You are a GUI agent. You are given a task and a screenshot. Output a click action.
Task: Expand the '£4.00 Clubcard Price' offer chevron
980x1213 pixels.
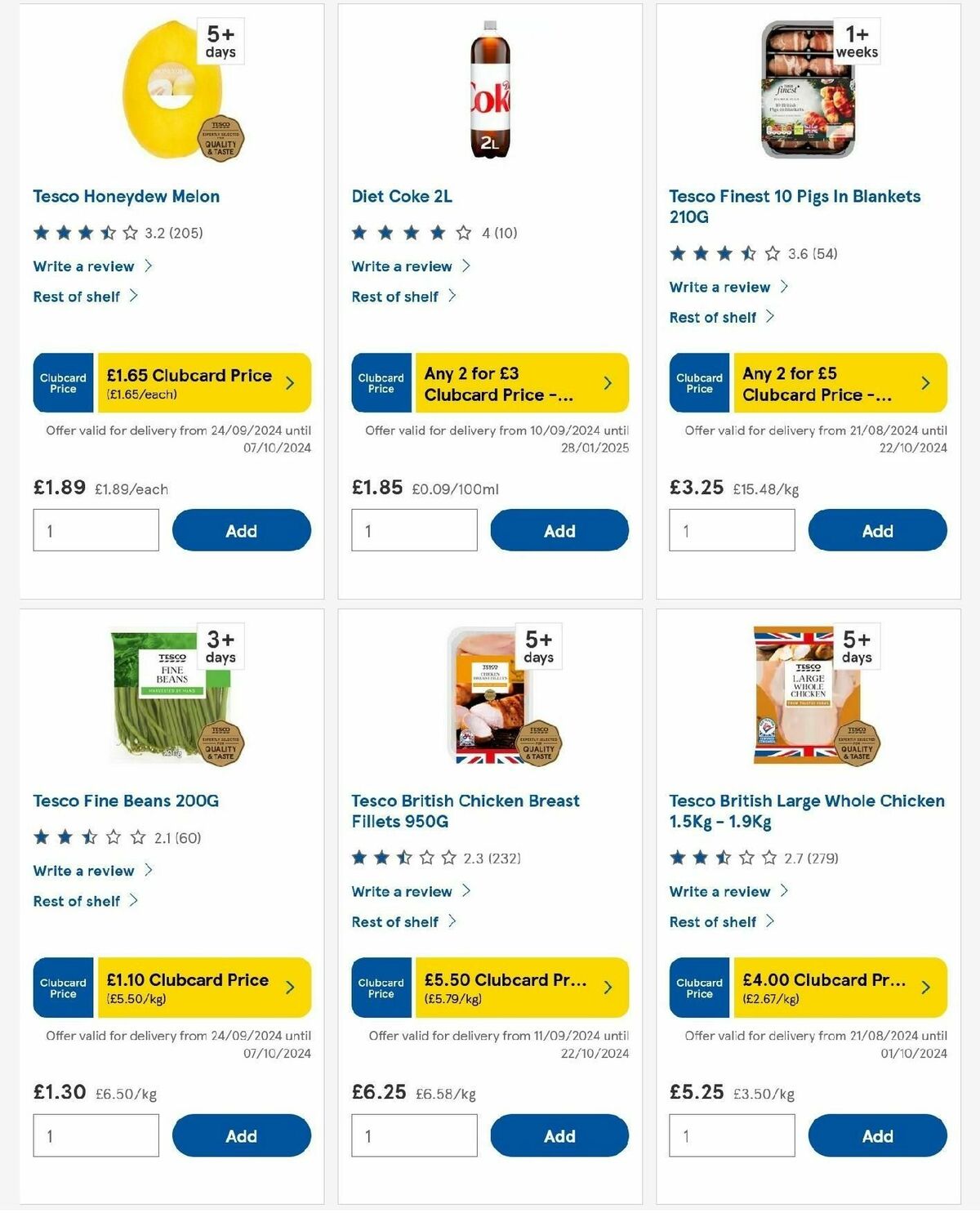pos(924,988)
